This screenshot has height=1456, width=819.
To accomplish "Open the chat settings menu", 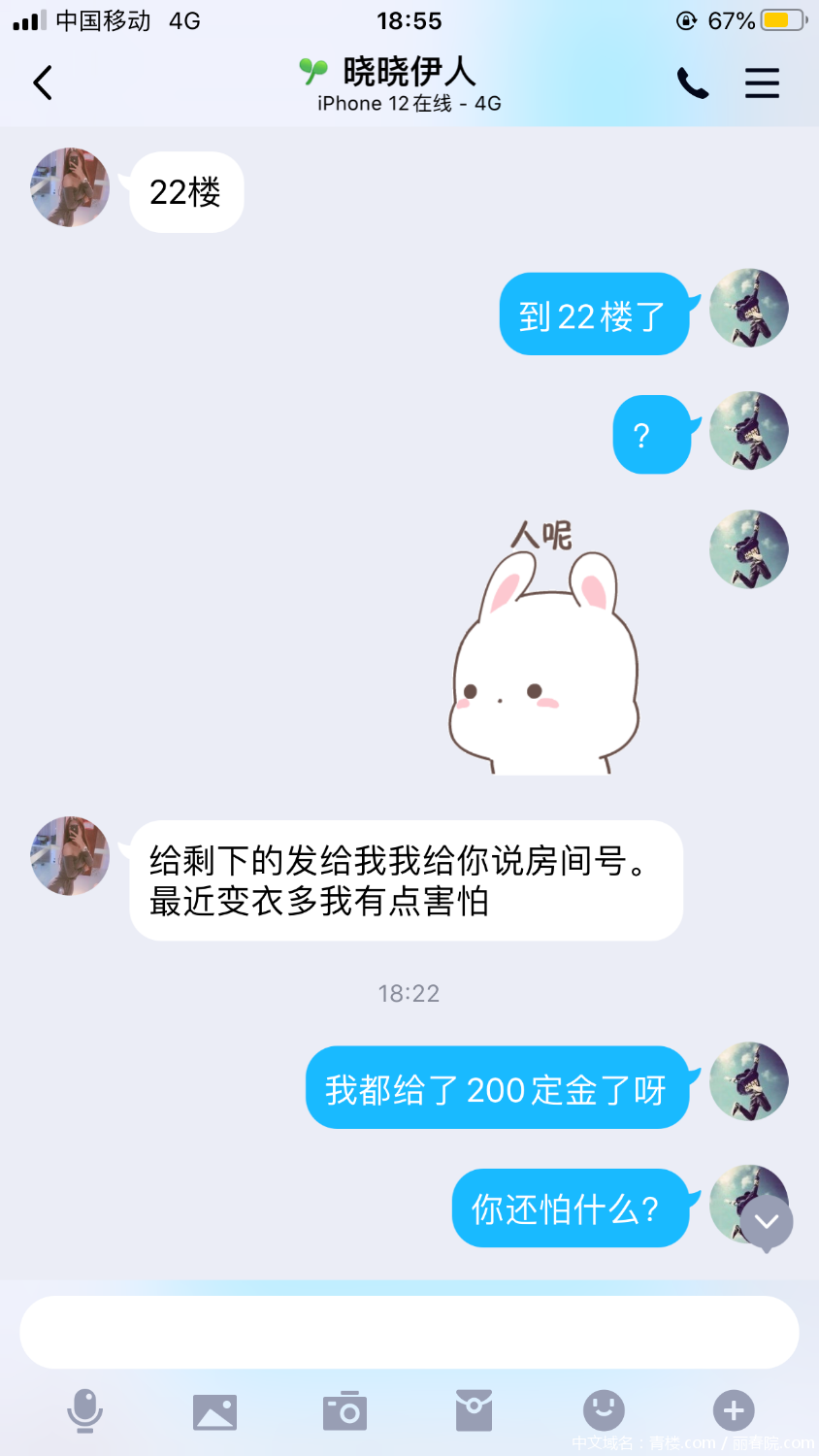I will point(762,83).
